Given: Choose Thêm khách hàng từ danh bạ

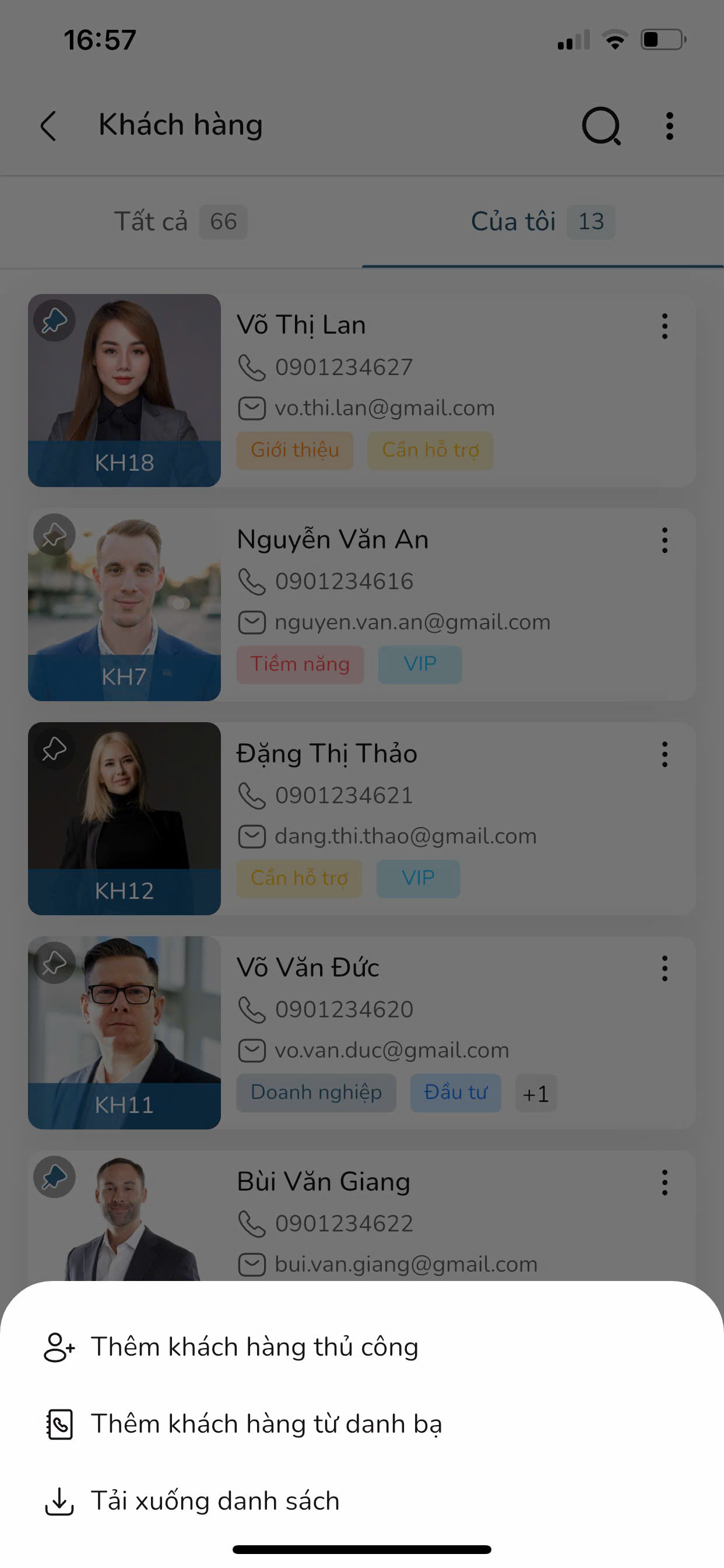Looking at the screenshot, I should pyautogui.click(x=266, y=1424).
